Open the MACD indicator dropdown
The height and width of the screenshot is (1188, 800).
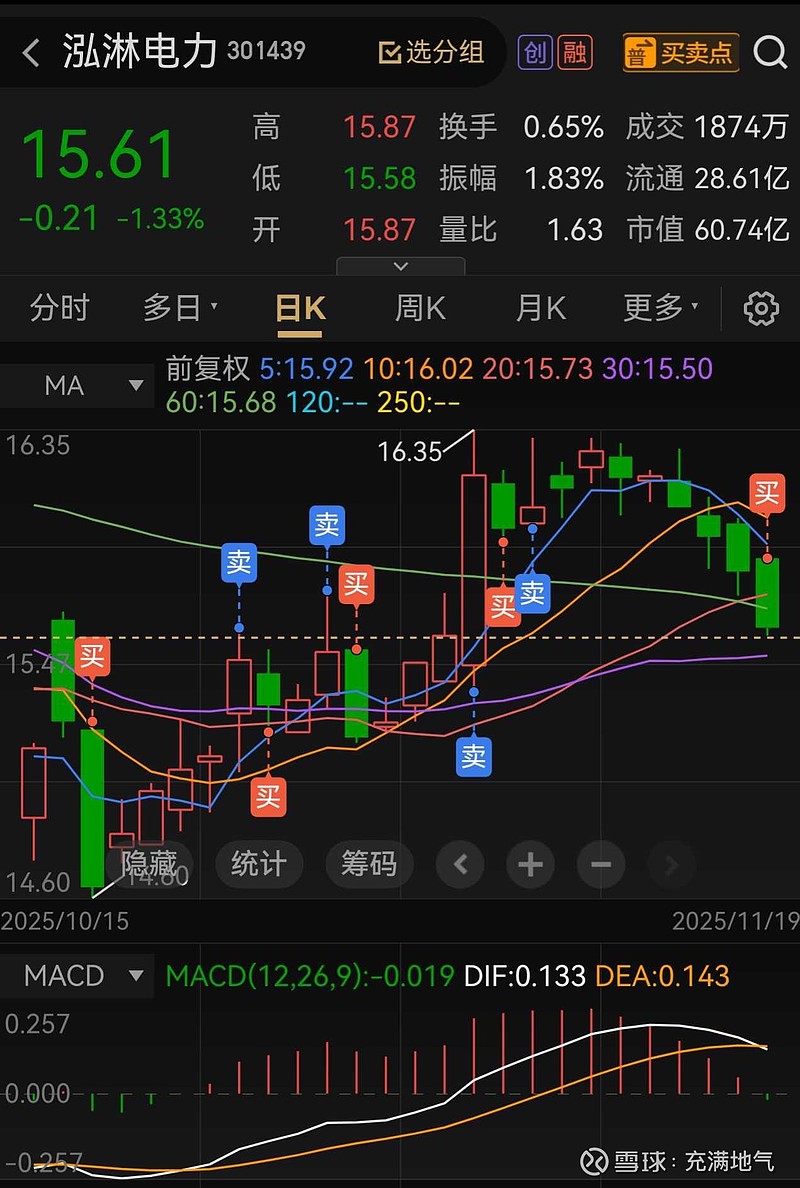[x=77, y=975]
